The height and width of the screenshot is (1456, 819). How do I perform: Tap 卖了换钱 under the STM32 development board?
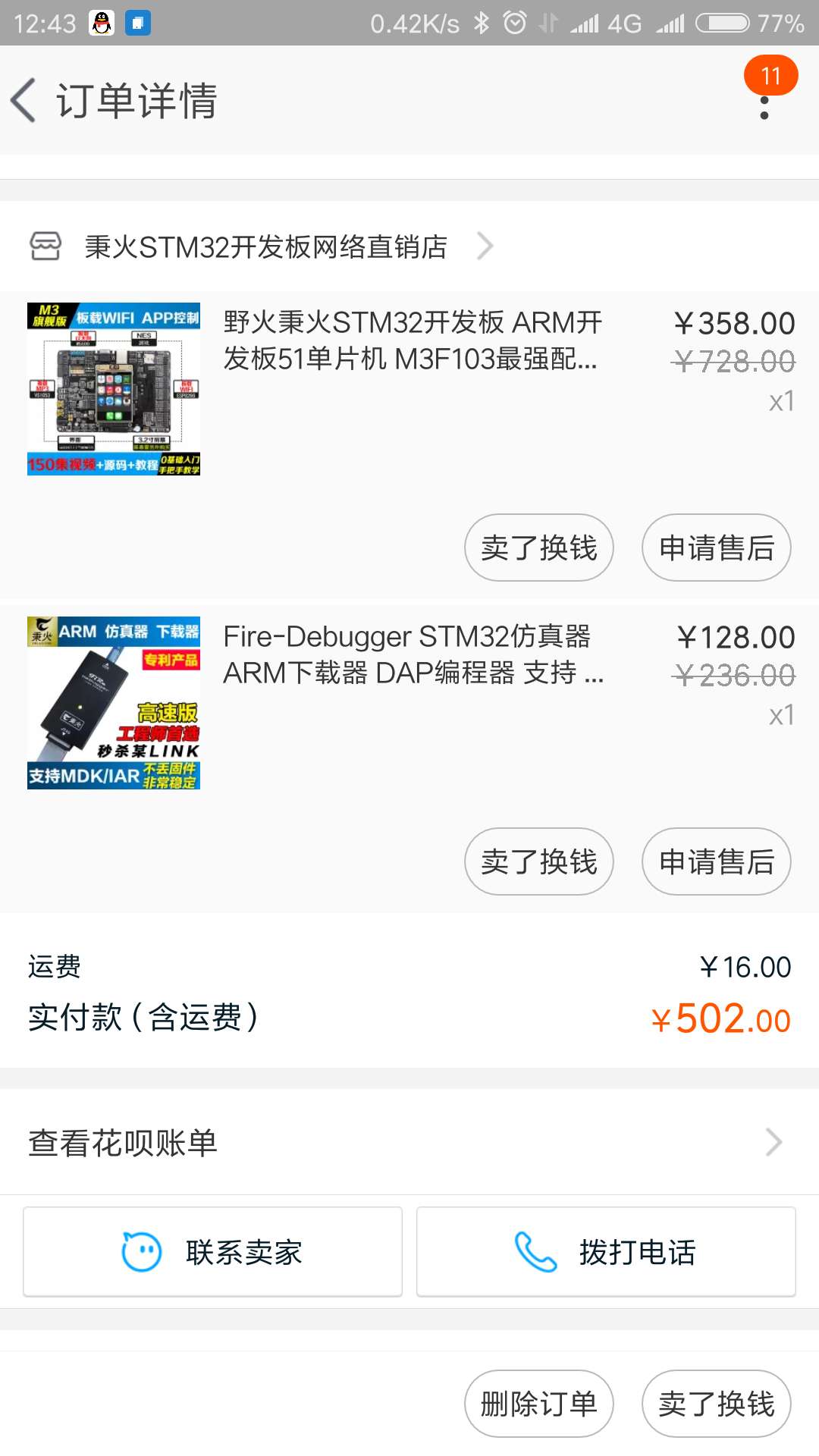(x=538, y=548)
